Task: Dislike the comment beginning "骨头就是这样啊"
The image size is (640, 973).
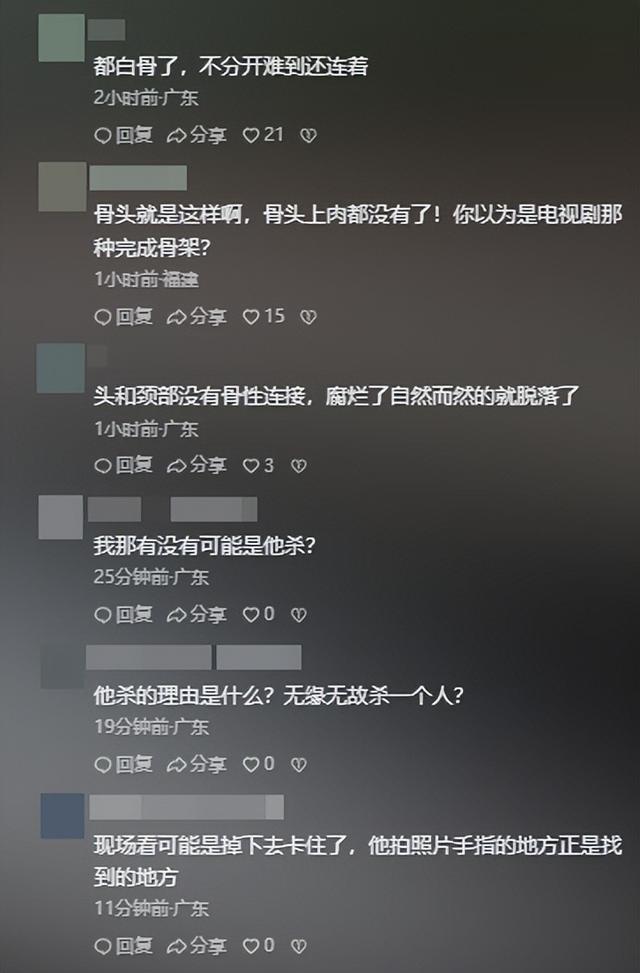Action: (309, 317)
